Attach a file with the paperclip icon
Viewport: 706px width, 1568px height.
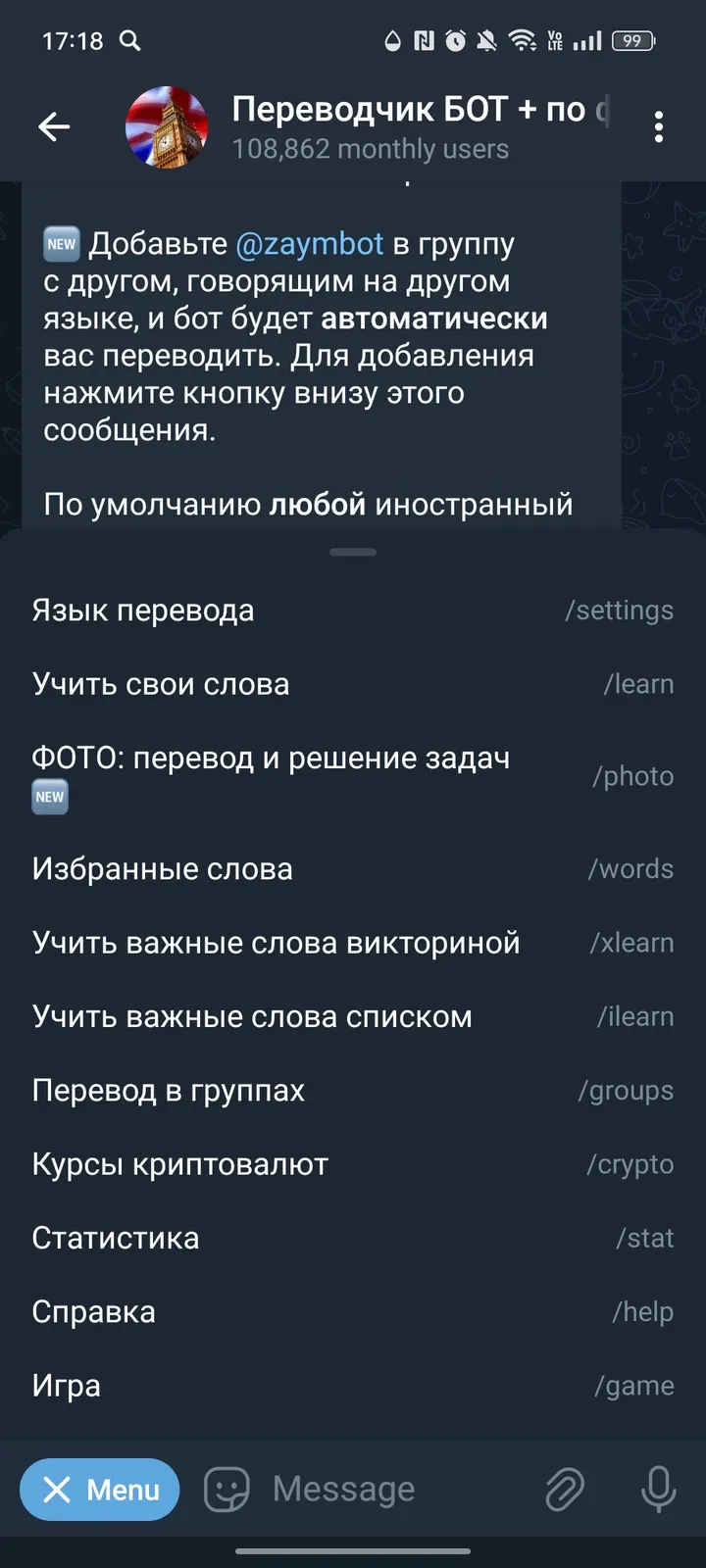(565, 1490)
